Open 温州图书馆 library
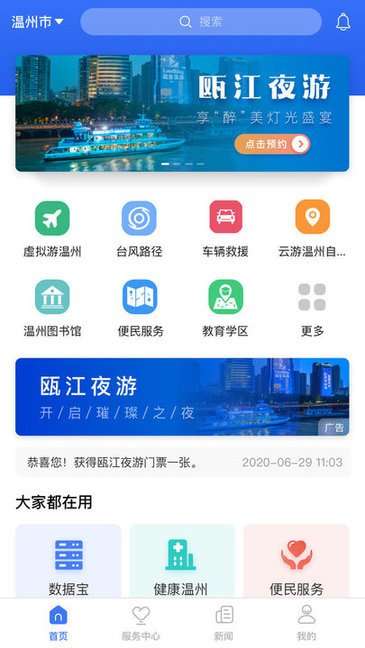The image size is (365, 648). (52, 308)
